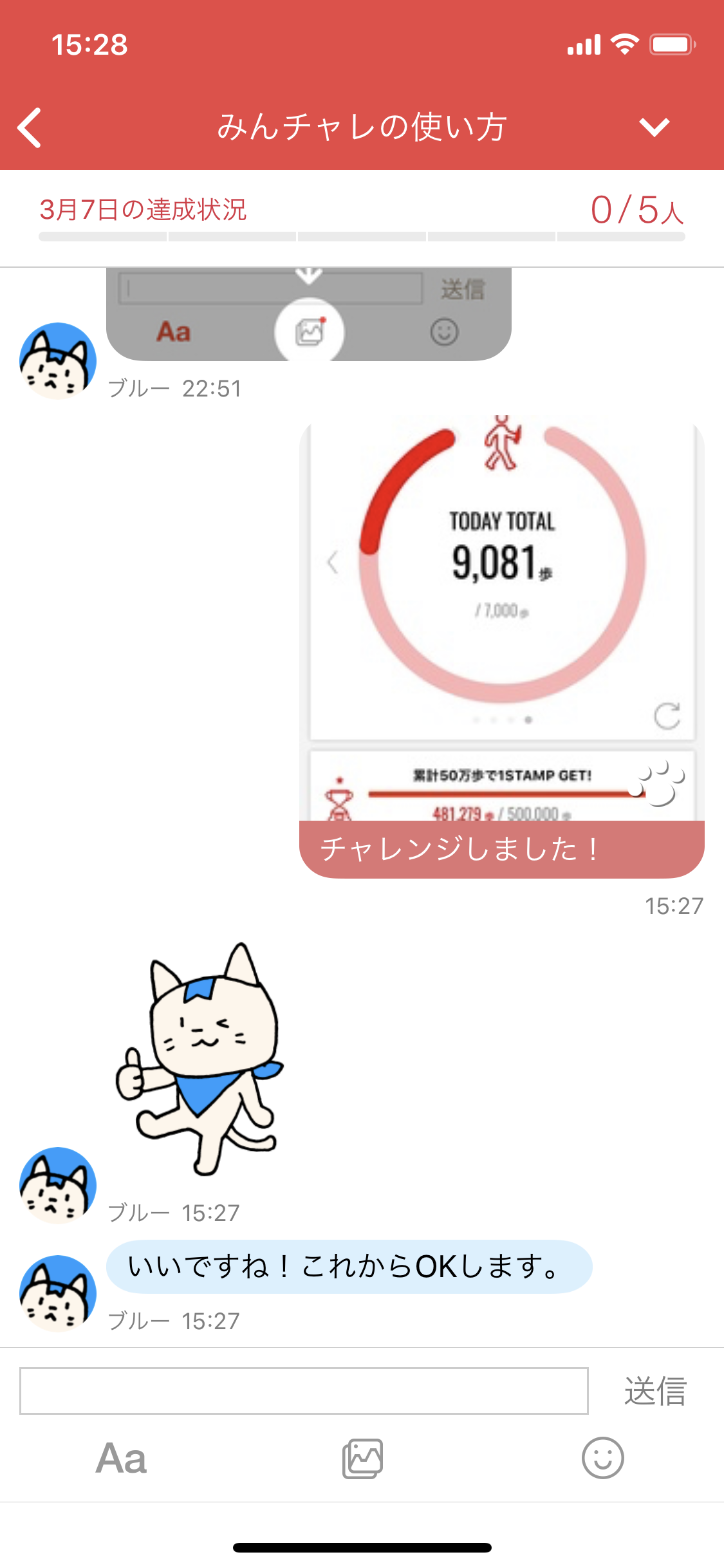The height and width of the screenshot is (1568, 724).
Task: Switch to Aa text keyboard
Action: 121,1458
